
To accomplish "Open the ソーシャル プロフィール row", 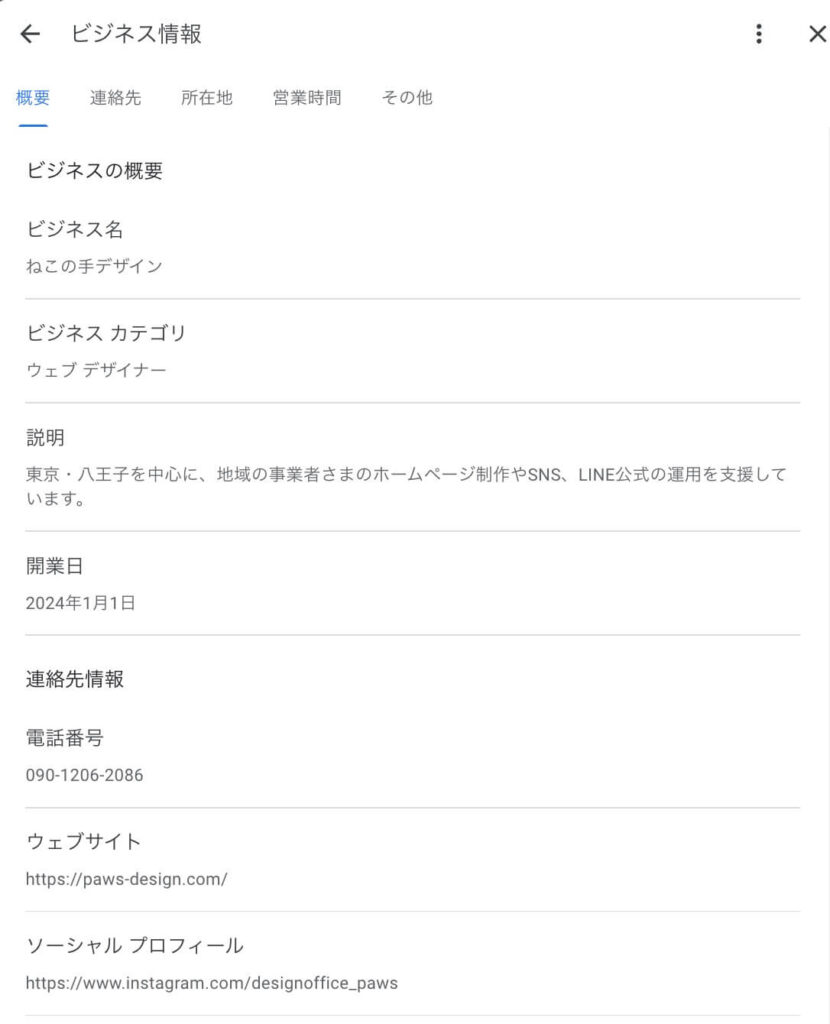I will pyautogui.click(x=412, y=964).
